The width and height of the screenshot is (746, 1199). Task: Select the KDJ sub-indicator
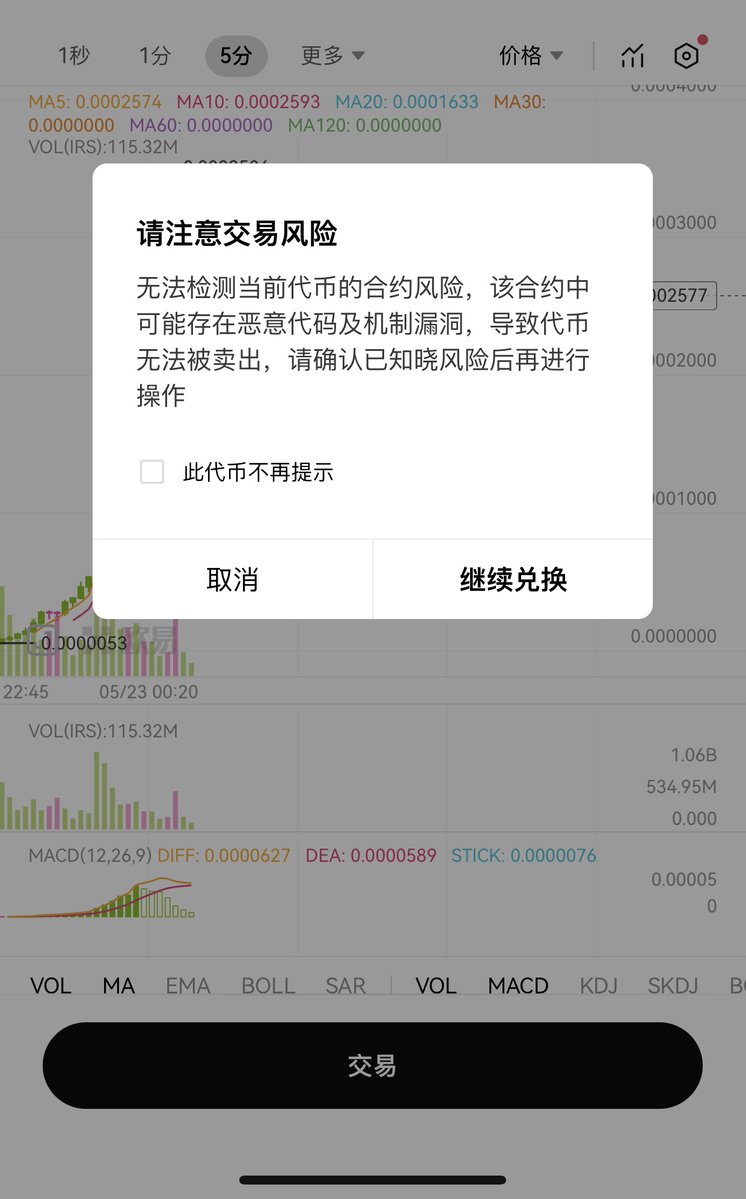click(598, 985)
